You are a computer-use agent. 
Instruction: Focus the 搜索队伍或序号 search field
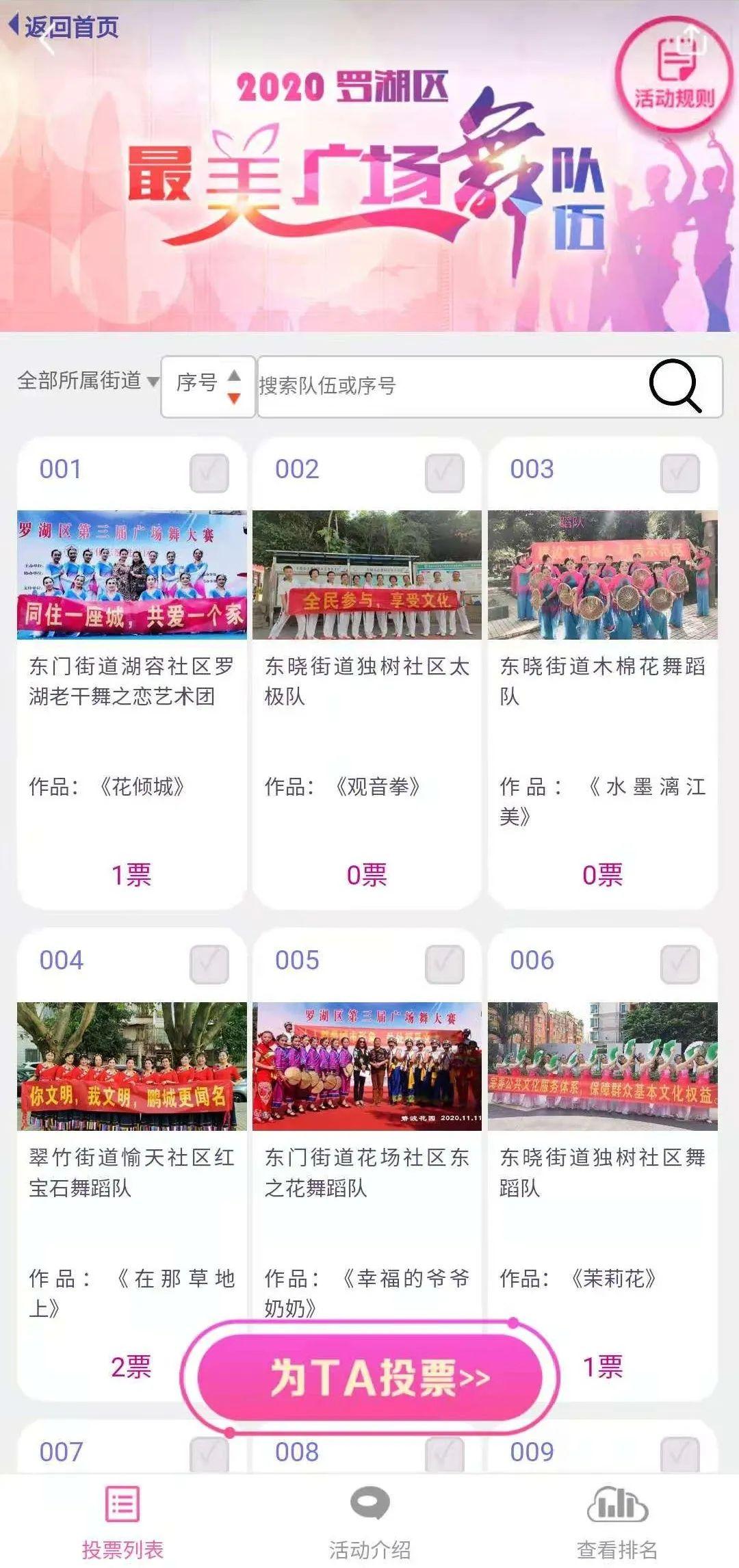coord(448,387)
